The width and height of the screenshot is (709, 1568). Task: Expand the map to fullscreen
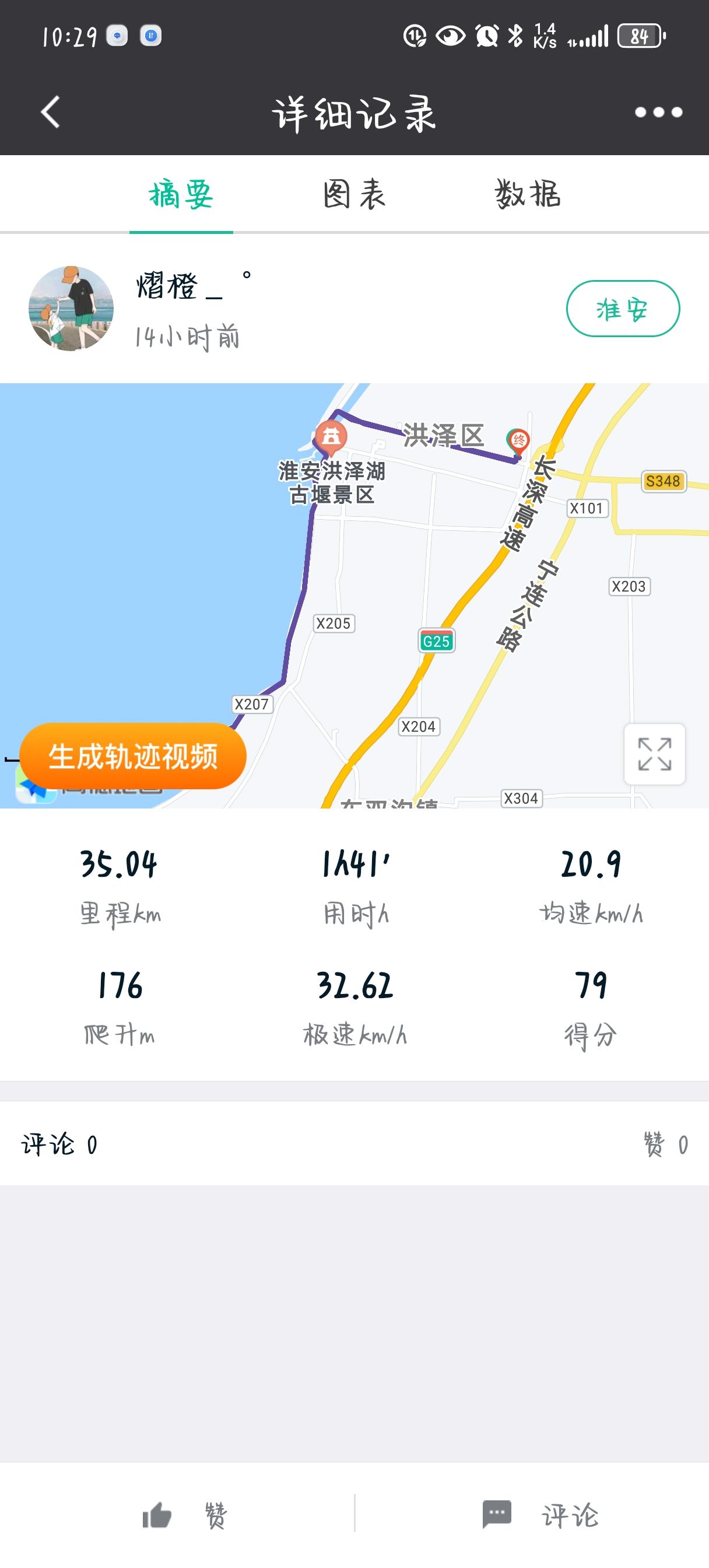pos(654,754)
